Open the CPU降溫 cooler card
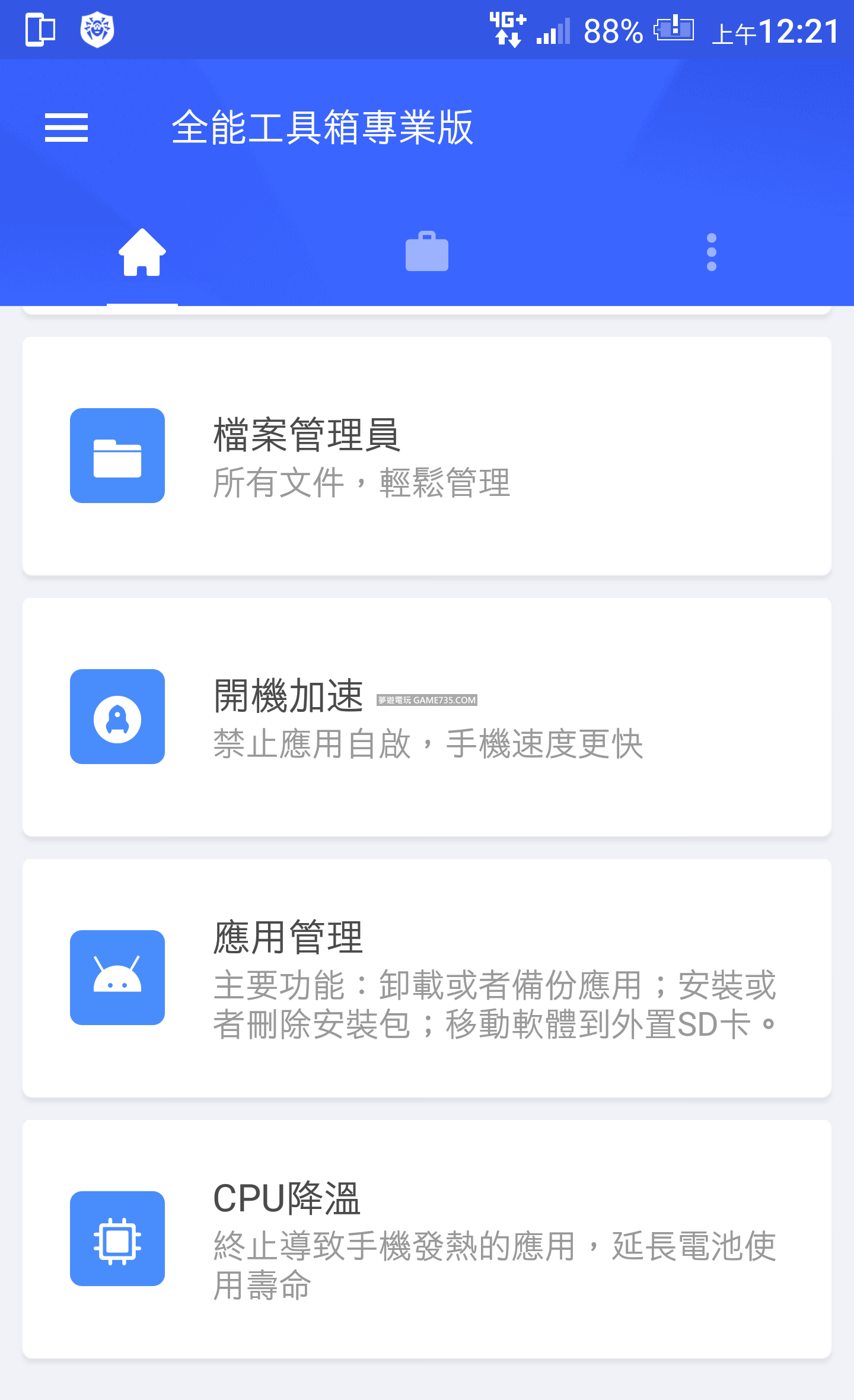The height and width of the screenshot is (1400, 854). (426, 1239)
